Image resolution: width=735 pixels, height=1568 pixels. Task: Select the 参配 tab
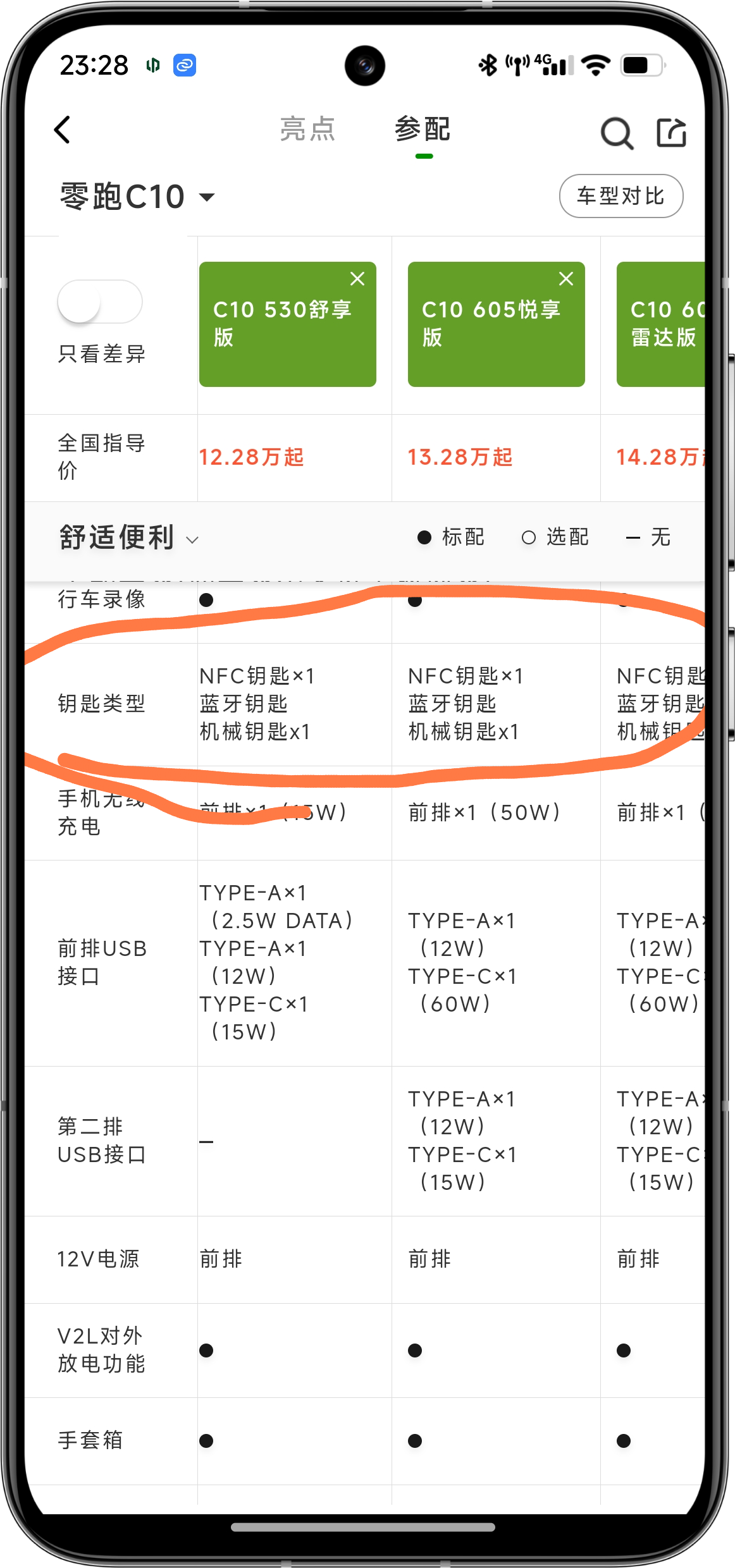pos(423,130)
